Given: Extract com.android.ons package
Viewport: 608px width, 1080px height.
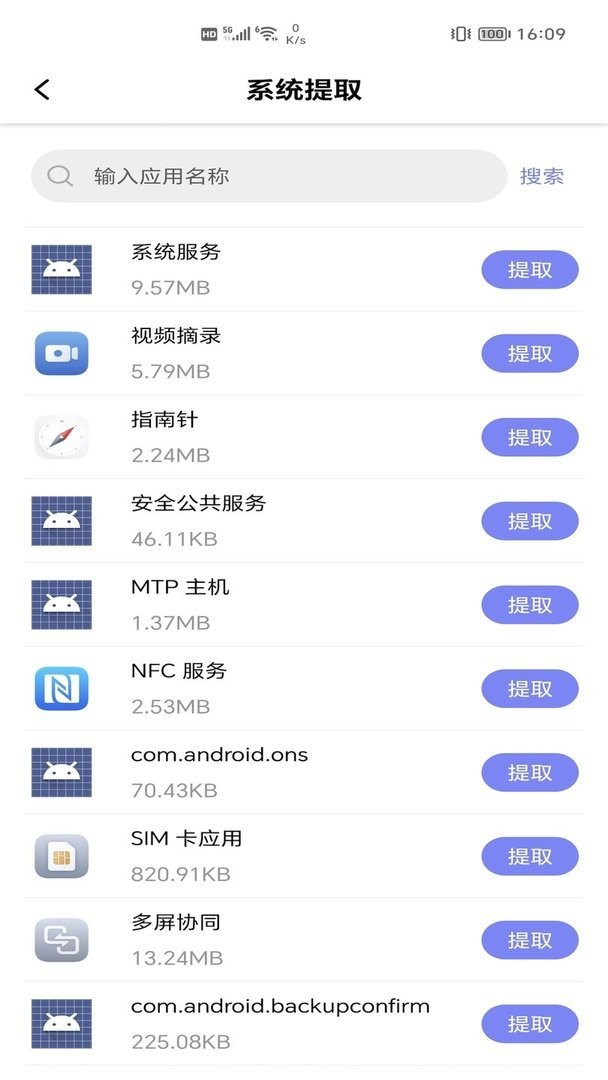Looking at the screenshot, I should tap(530, 773).
